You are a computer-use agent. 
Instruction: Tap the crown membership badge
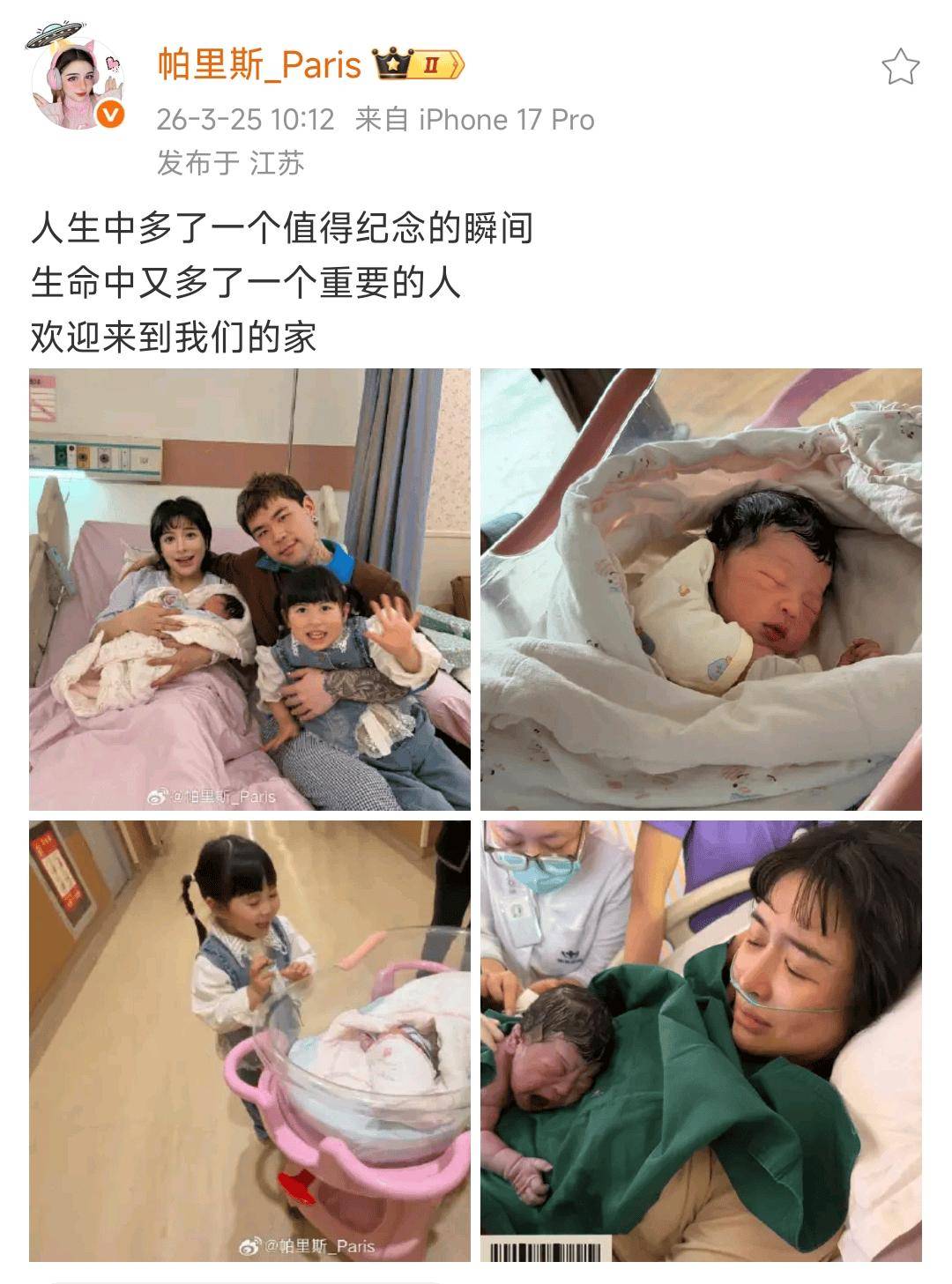click(418, 65)
